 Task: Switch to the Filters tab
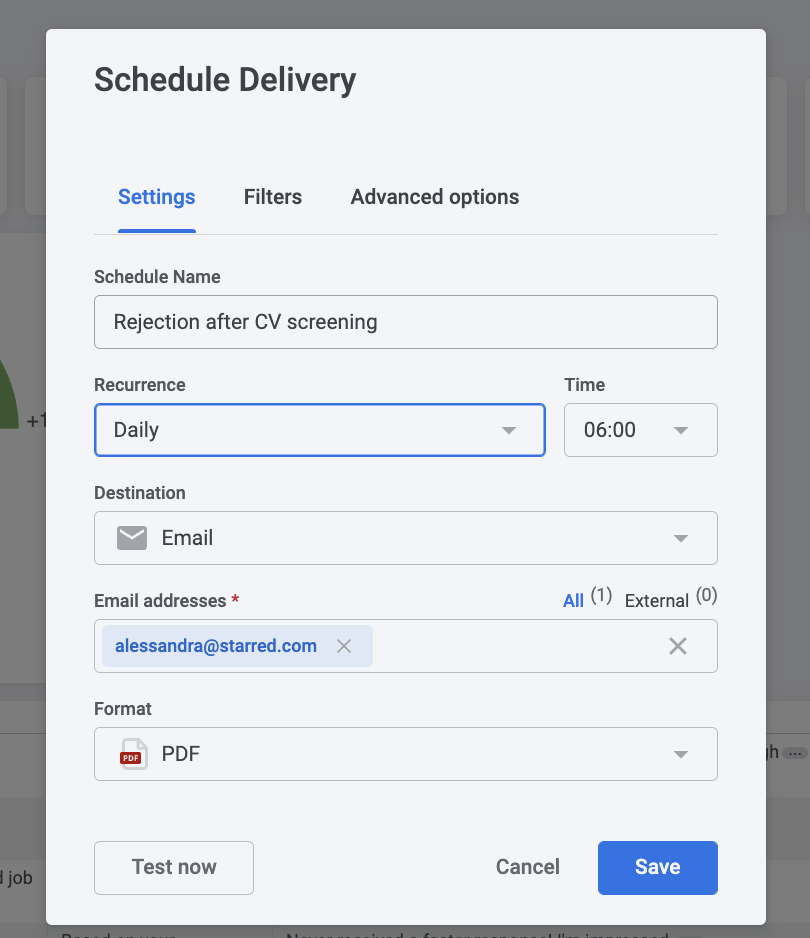272,197
